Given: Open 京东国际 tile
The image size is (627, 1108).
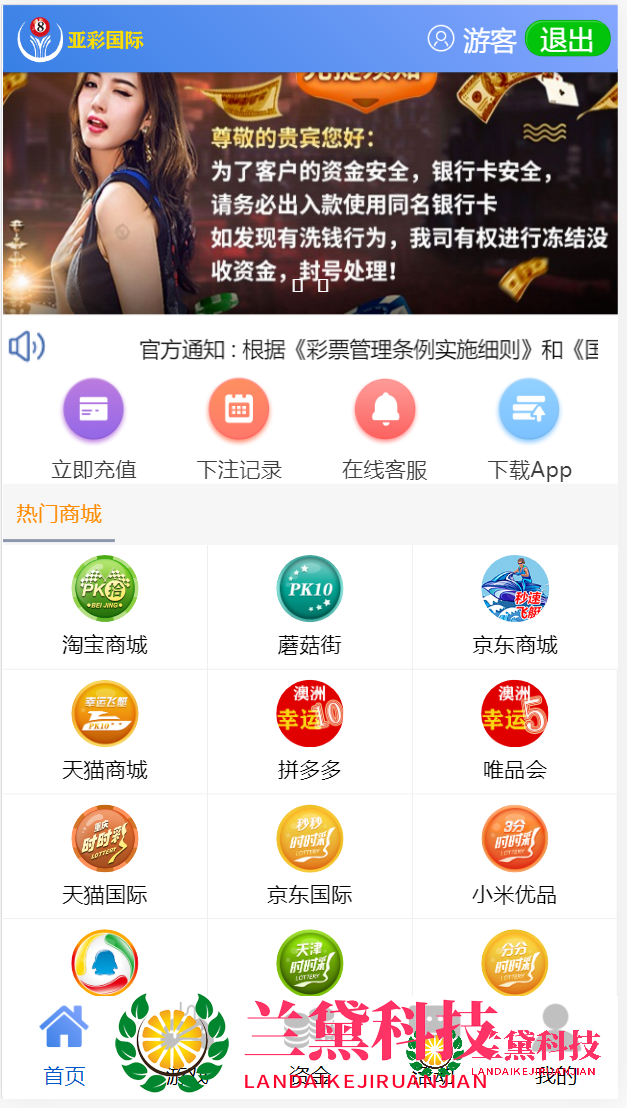Looking at the screenshot, I should click(310, 857).
